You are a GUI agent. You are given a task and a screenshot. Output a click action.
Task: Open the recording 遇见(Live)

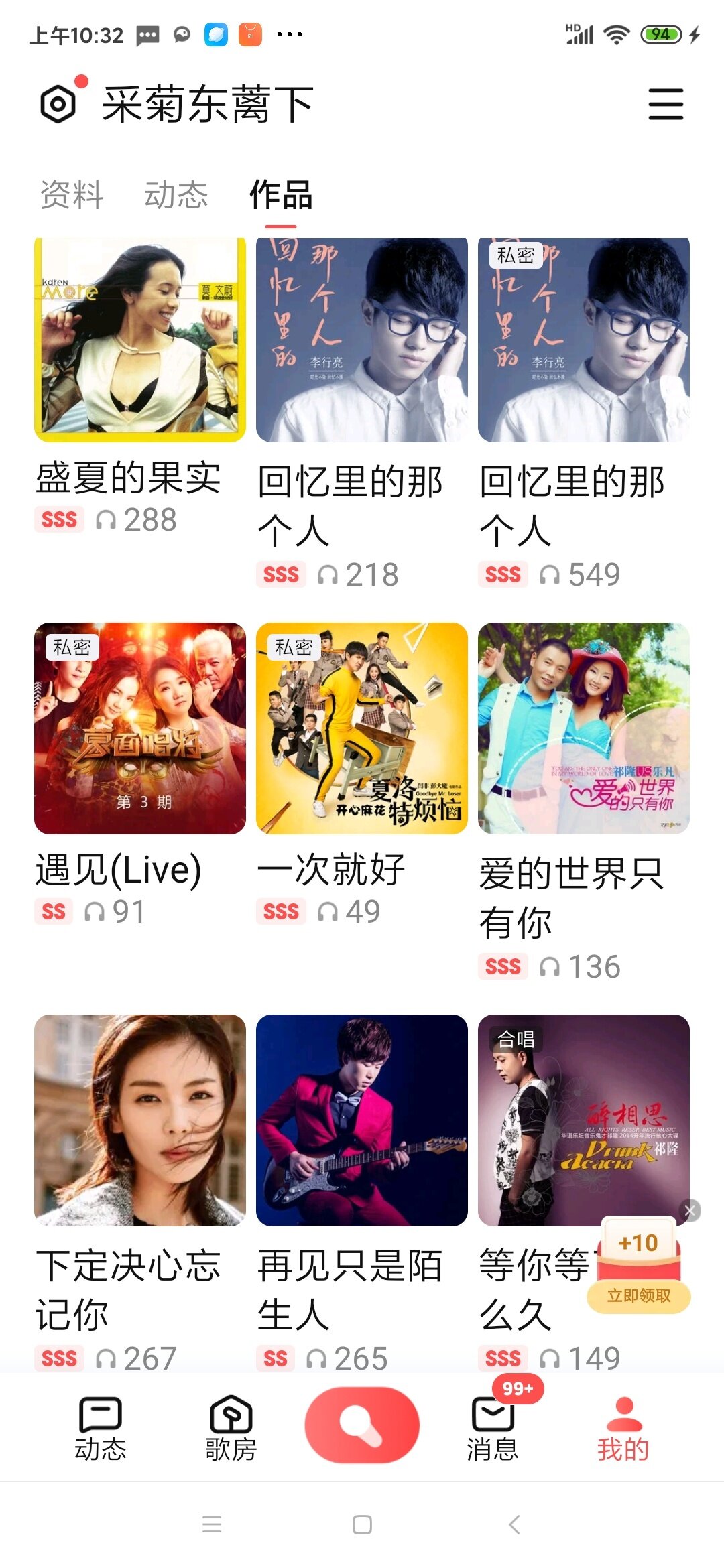[139, 728]
